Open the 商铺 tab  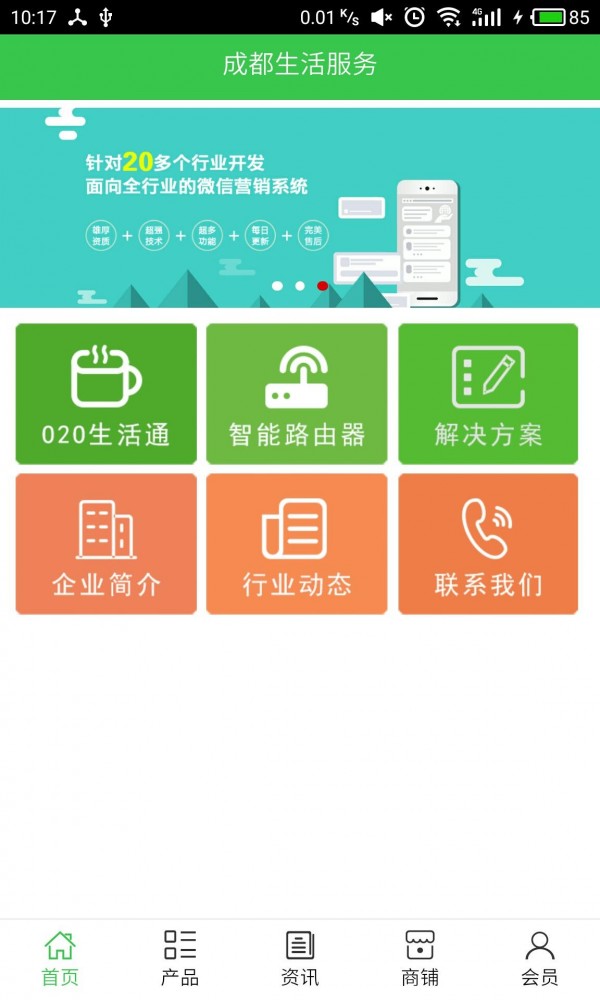click(420, 958)
